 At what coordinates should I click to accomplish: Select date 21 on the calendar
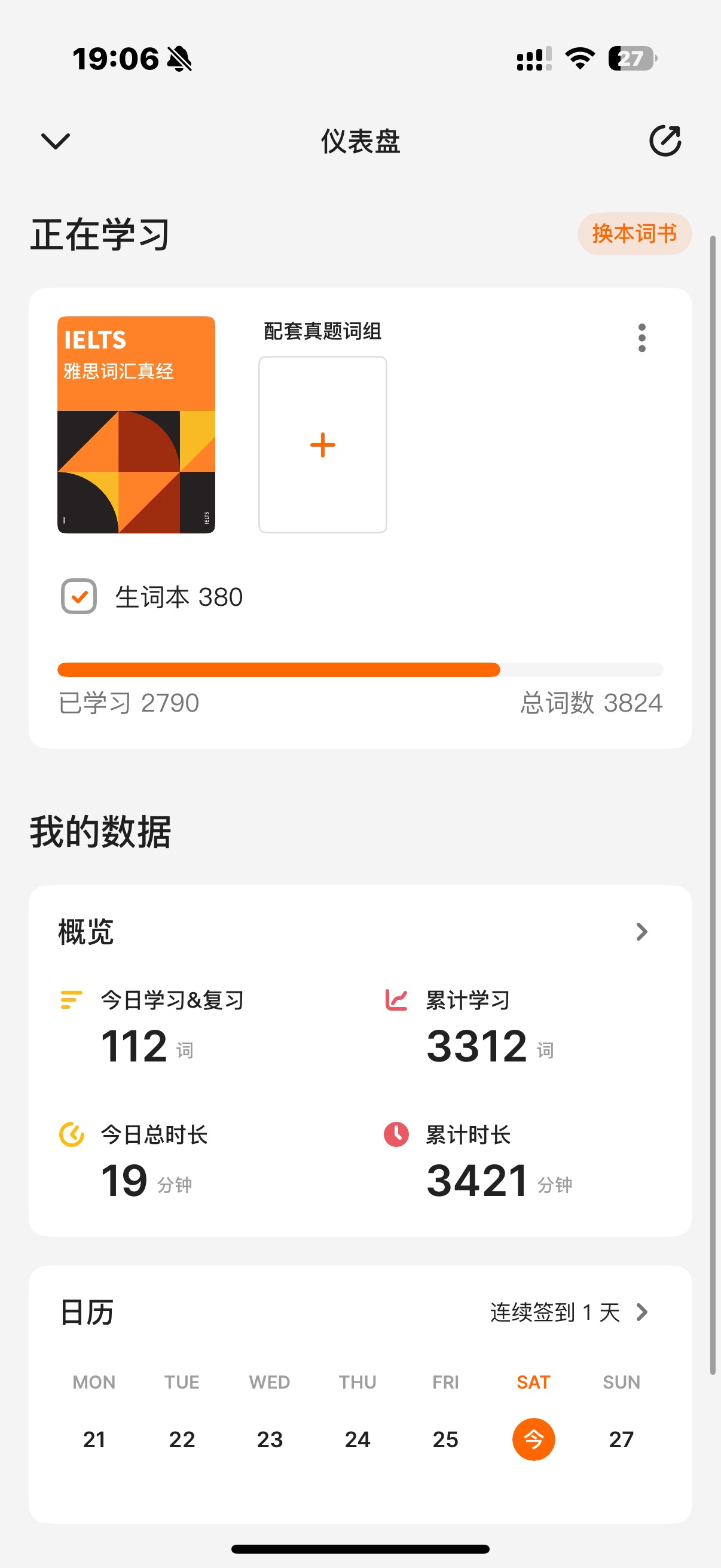(94, 1439)
